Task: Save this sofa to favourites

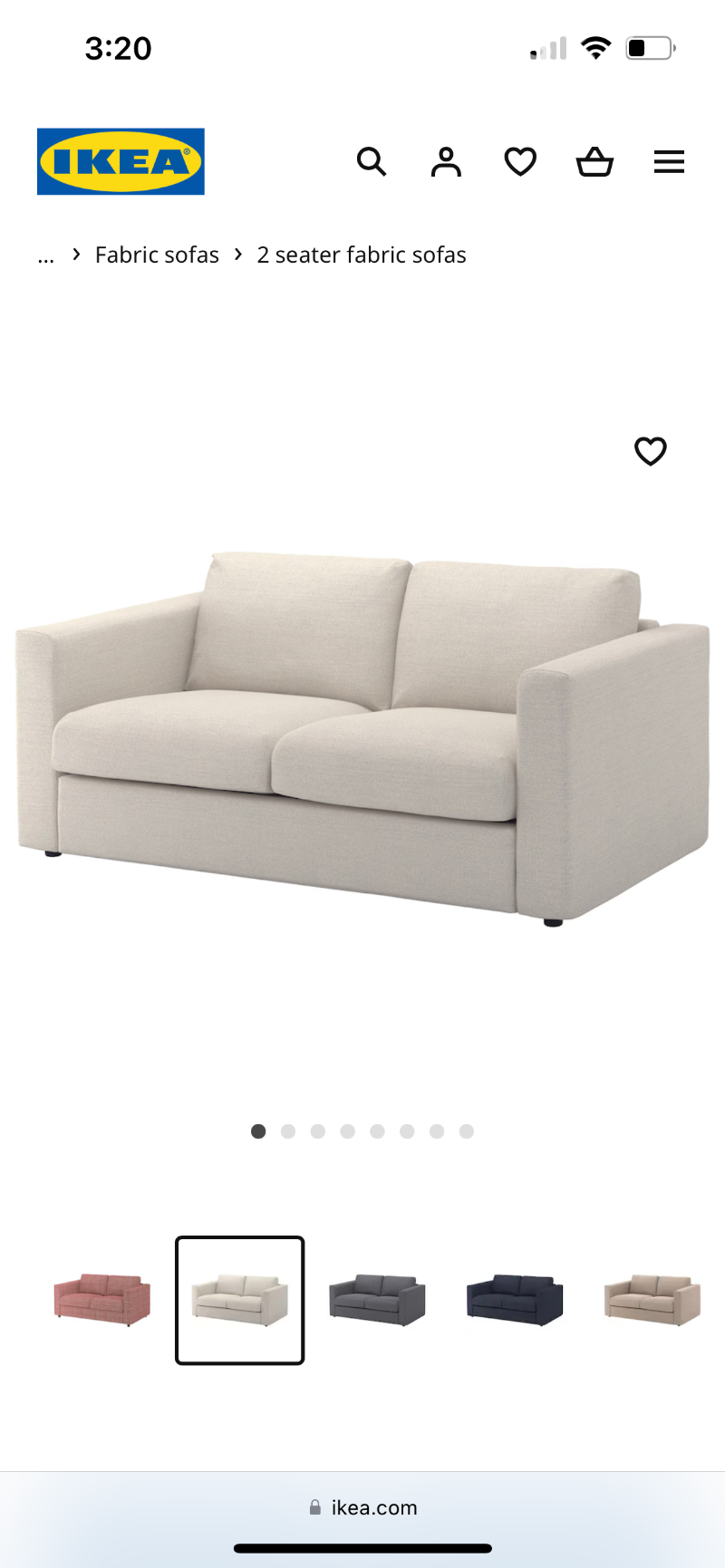Action: click(x=650, y=451)
